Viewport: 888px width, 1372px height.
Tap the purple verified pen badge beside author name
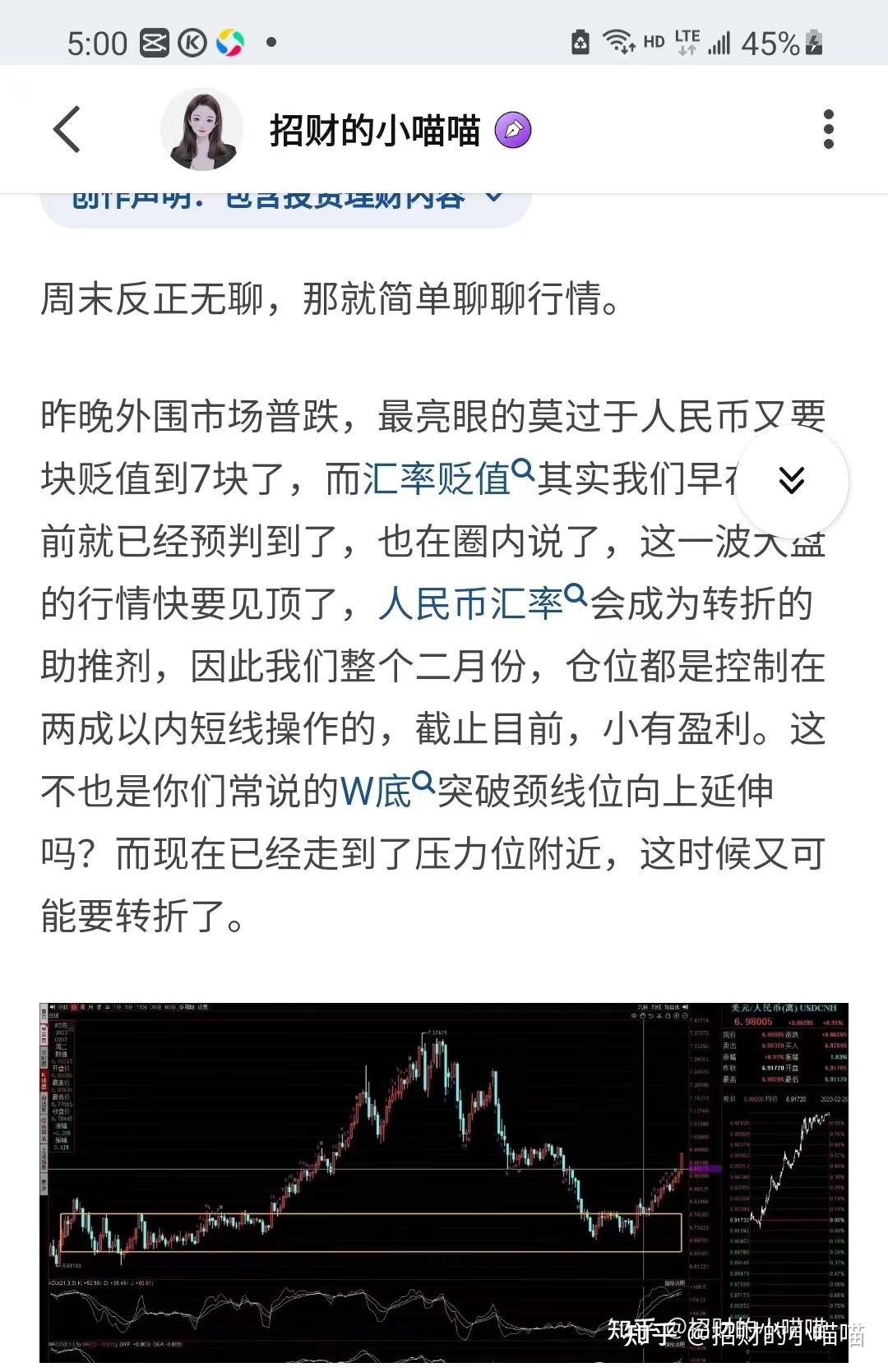(x=511, y=128)
